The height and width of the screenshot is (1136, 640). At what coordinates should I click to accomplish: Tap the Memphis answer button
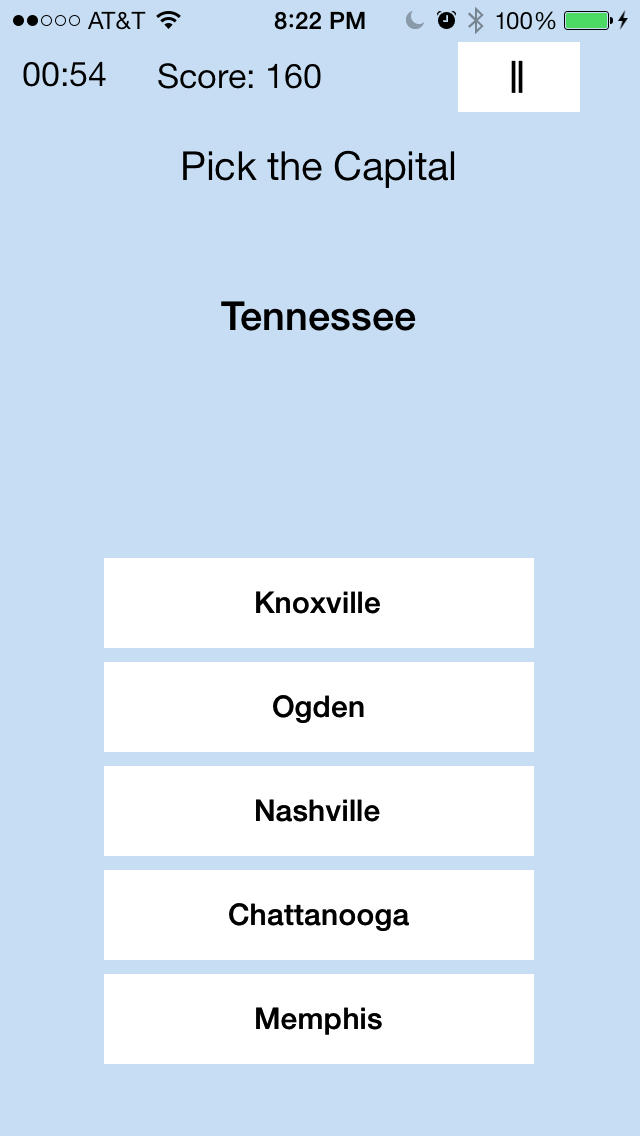point(319,1019)
